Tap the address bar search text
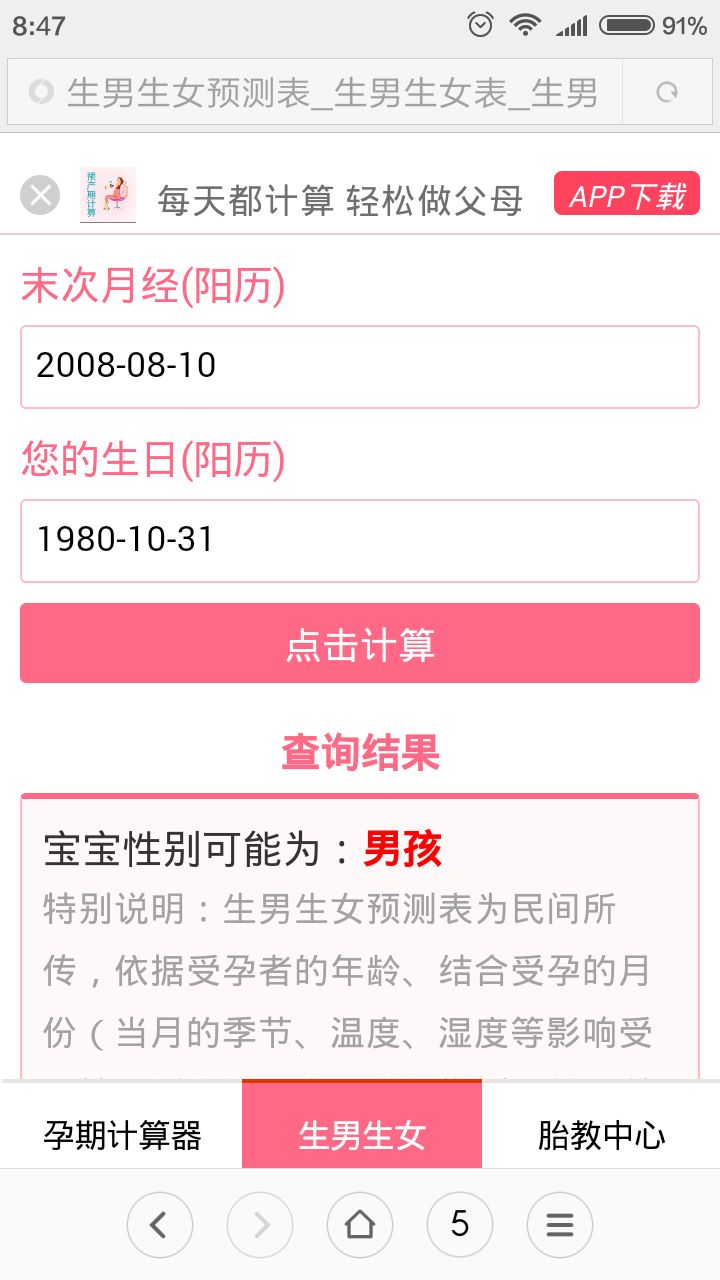 click(x=330, y=90)
